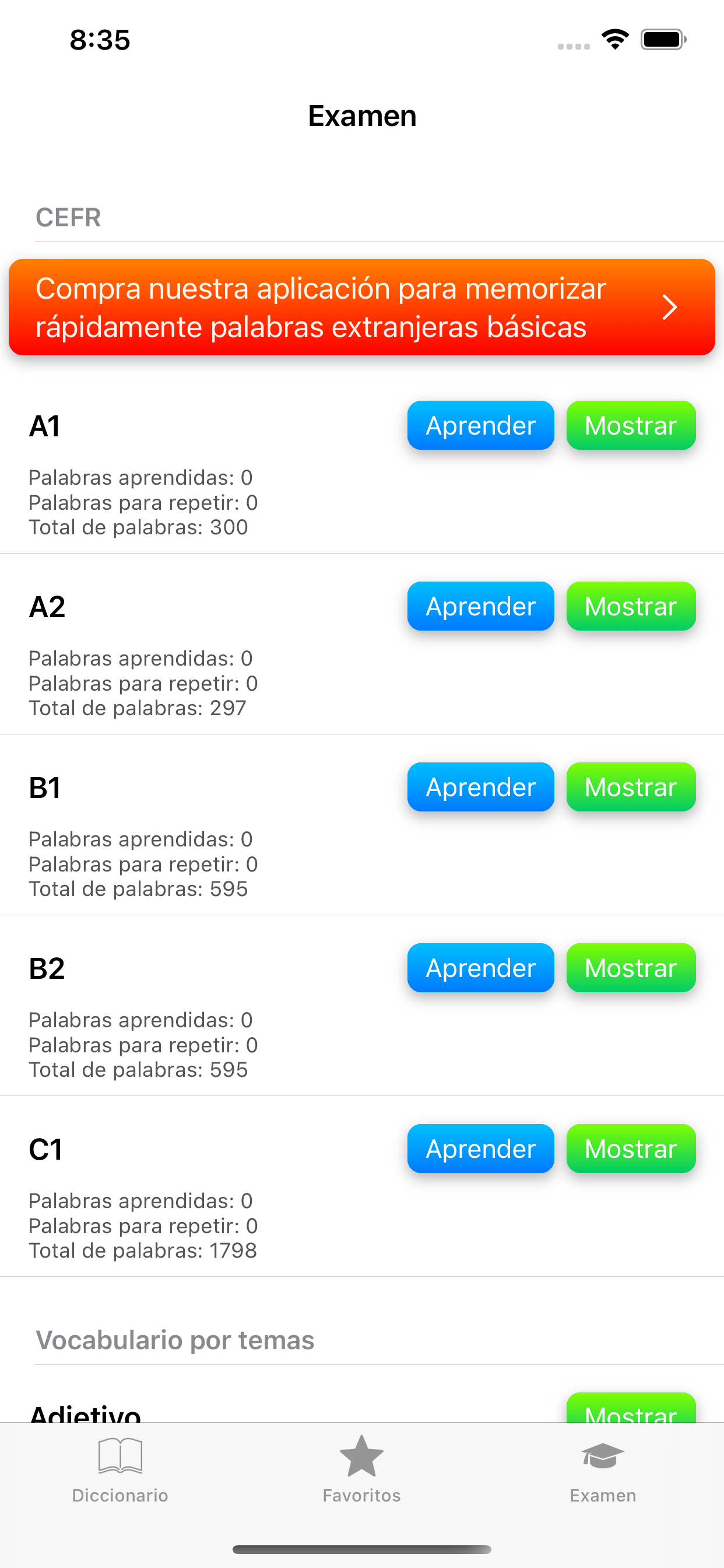724x1568 pixels.
Task: Tap Mostrar for level B2
Action: coord(631,968)
